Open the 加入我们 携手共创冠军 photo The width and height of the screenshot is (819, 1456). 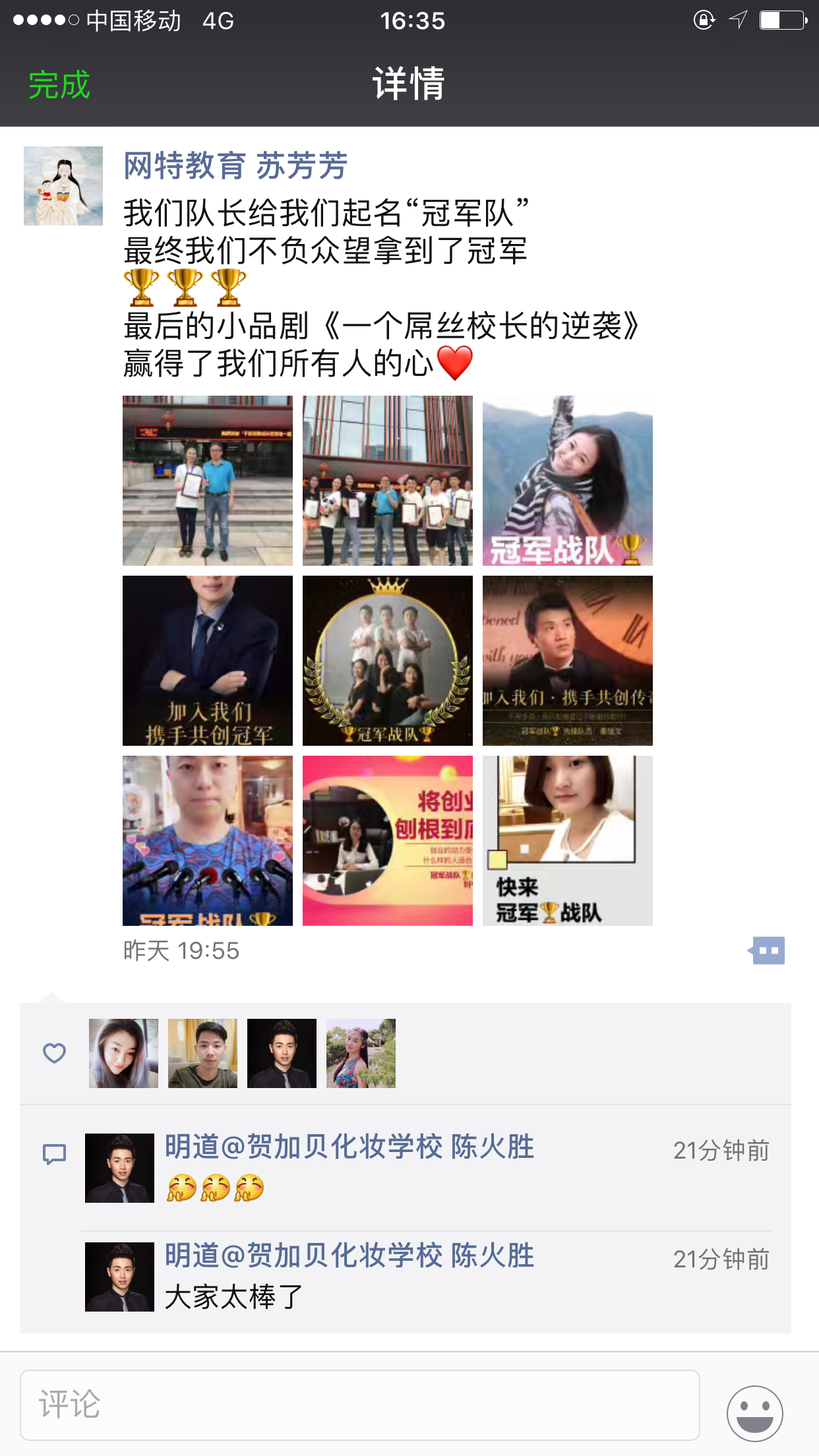208,661
